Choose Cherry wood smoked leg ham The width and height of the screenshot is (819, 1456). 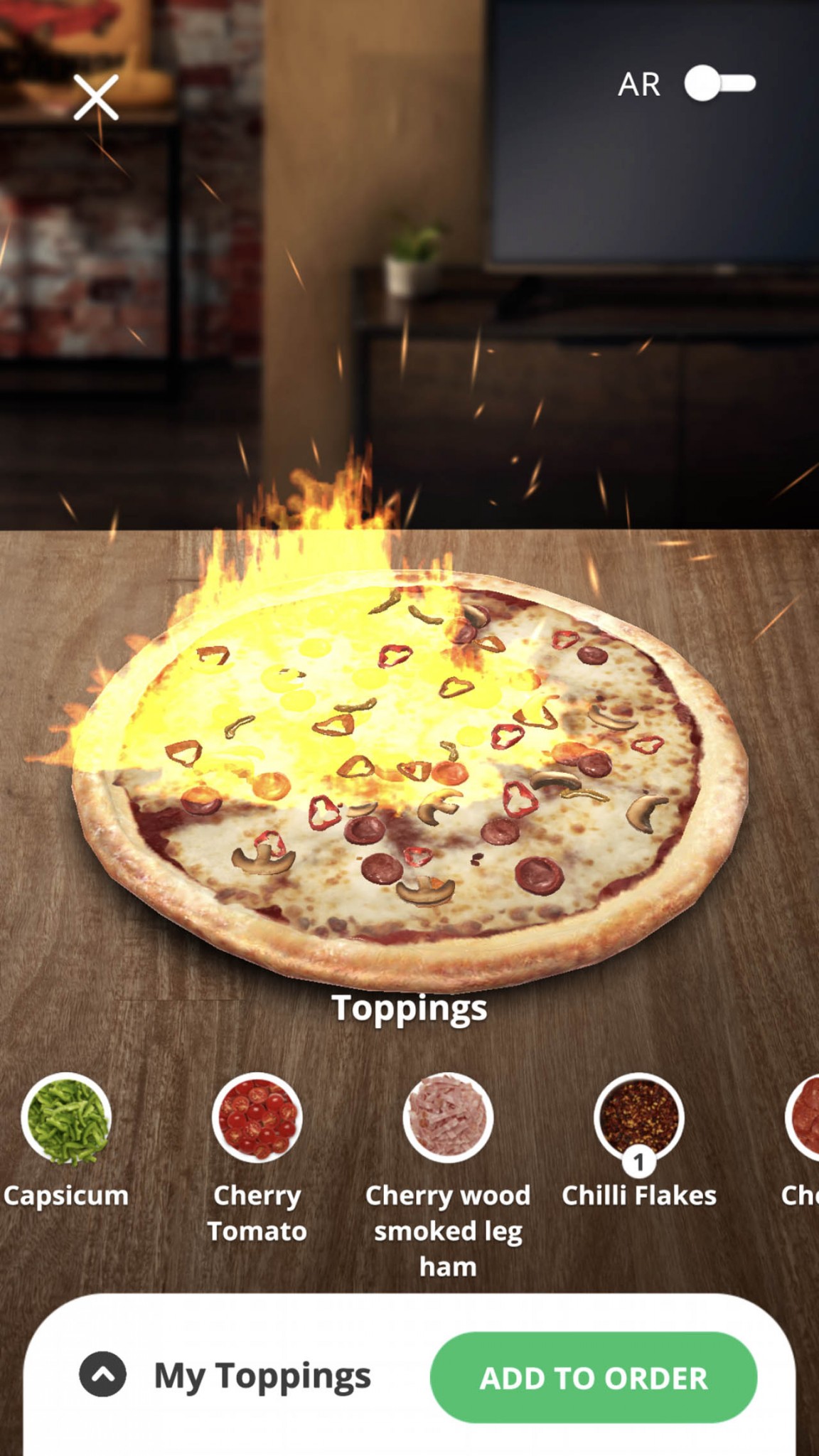[x=448, y=1118]
